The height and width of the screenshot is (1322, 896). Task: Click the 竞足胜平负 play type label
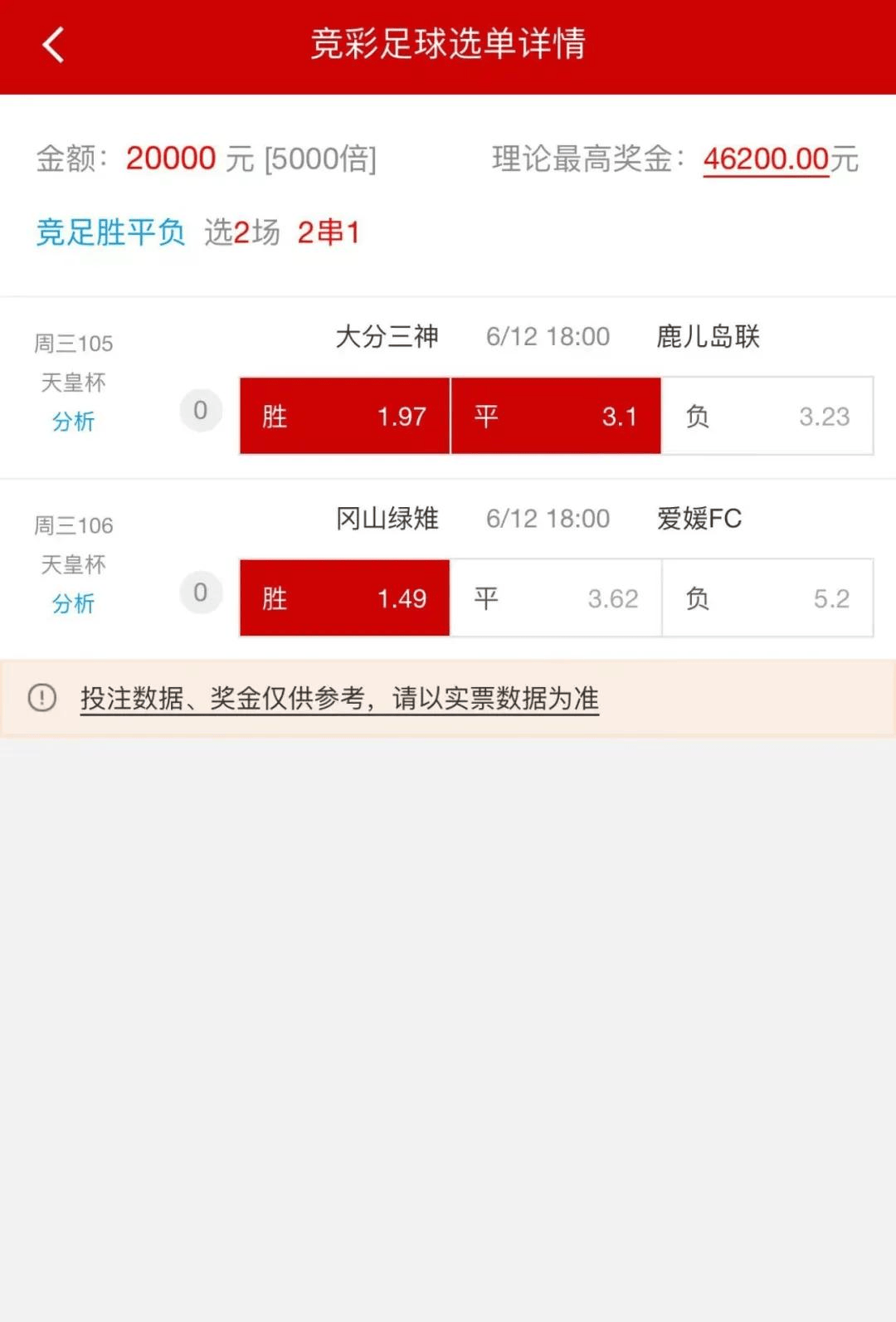click(x=110, y=233)
